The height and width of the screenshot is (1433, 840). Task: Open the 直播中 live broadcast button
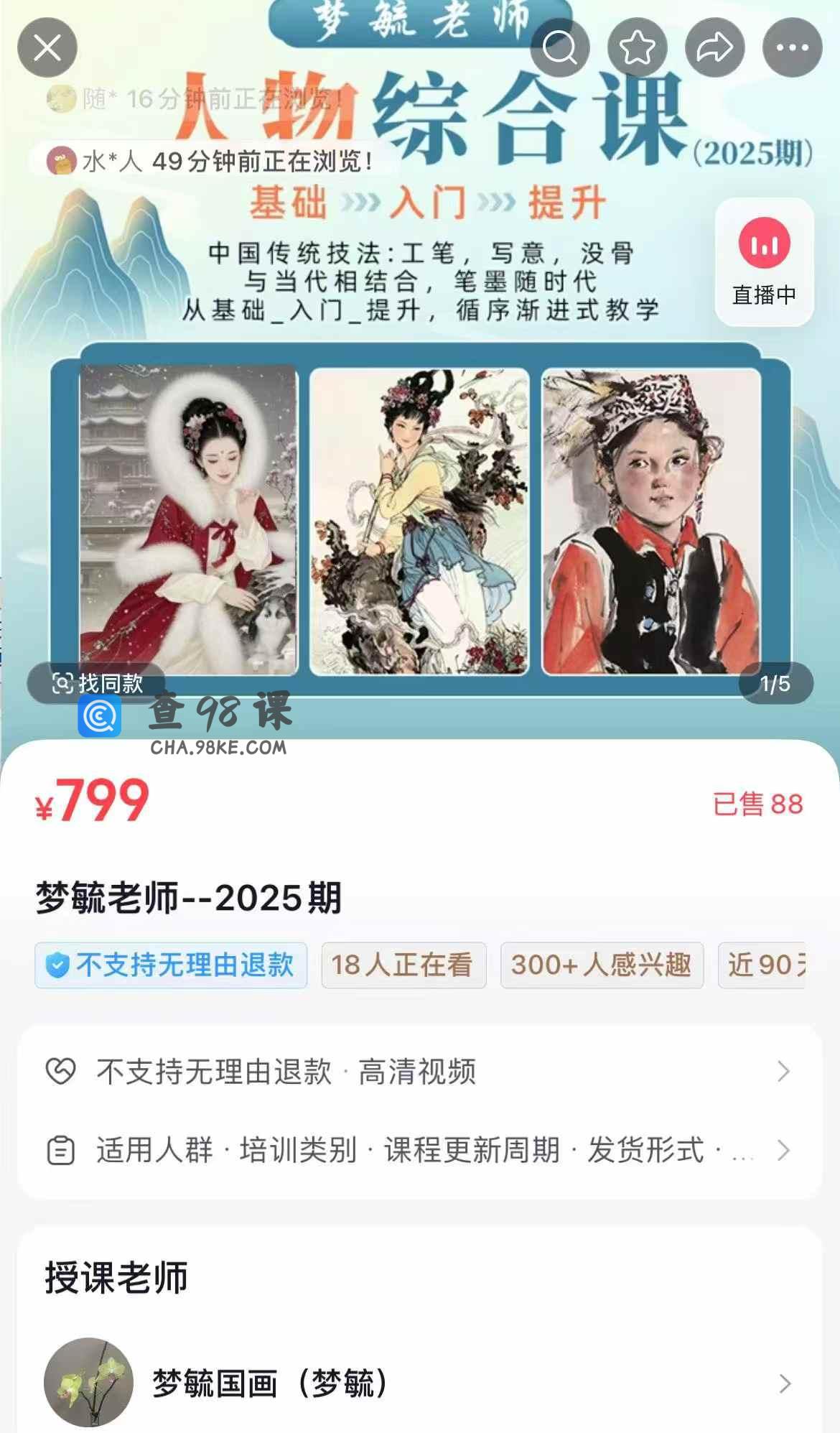(764, 262)
